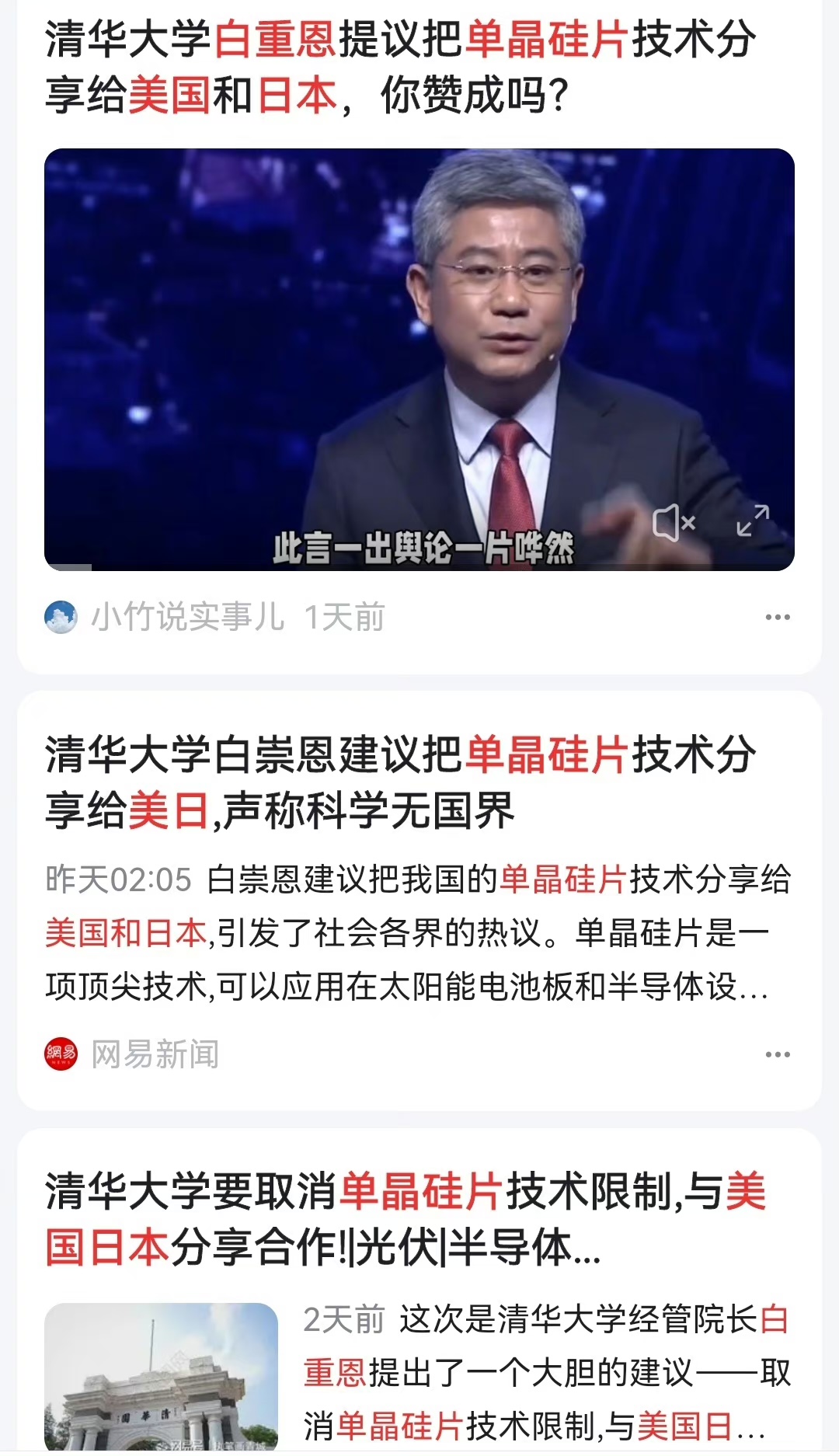Open the 白崇恩建议 article from 网易新闻
The height and width of the screenshot is (1456, 839).
coord(399,783)
